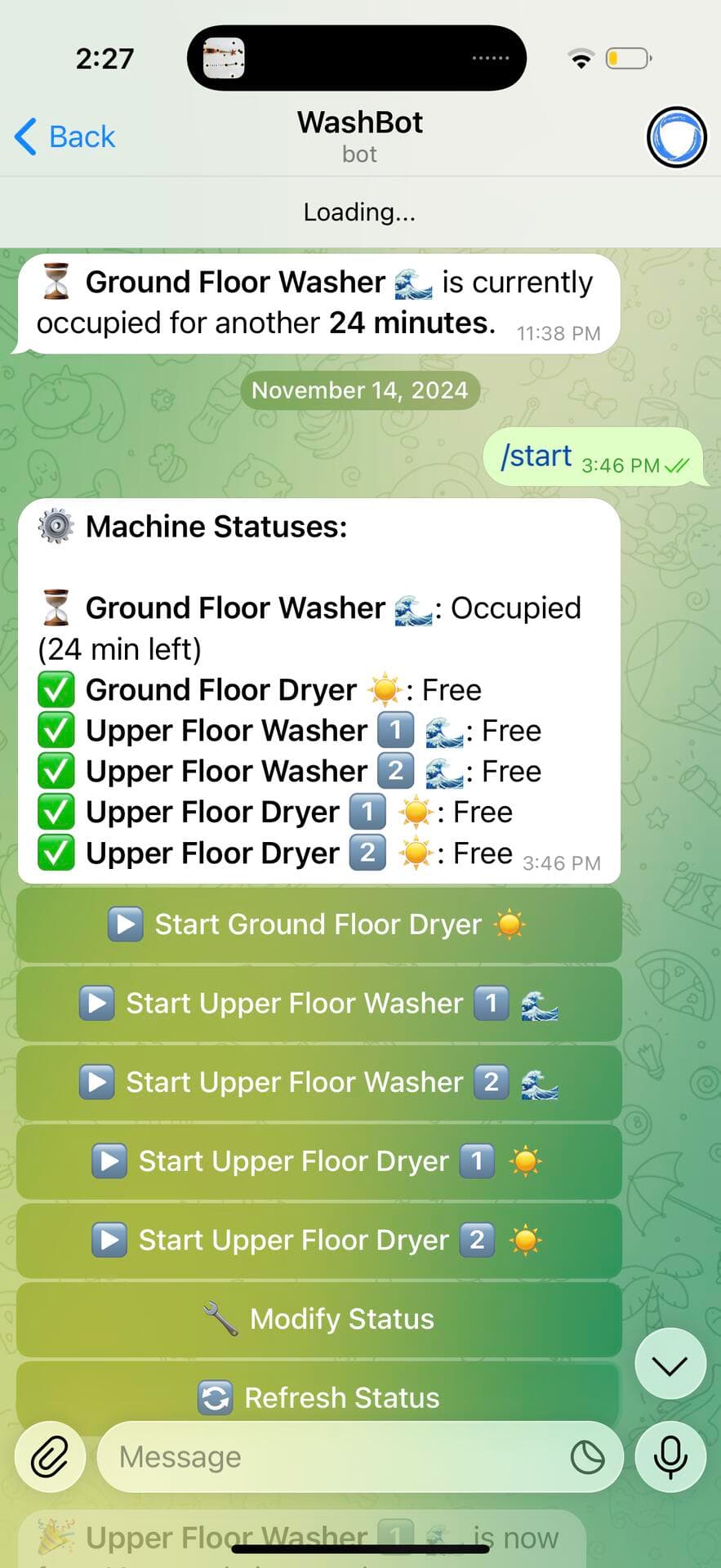Screen dimensions: 721x1568
Task: Tap Start Upper Floor Dryer 2
Action: [x=317, y=1240]
